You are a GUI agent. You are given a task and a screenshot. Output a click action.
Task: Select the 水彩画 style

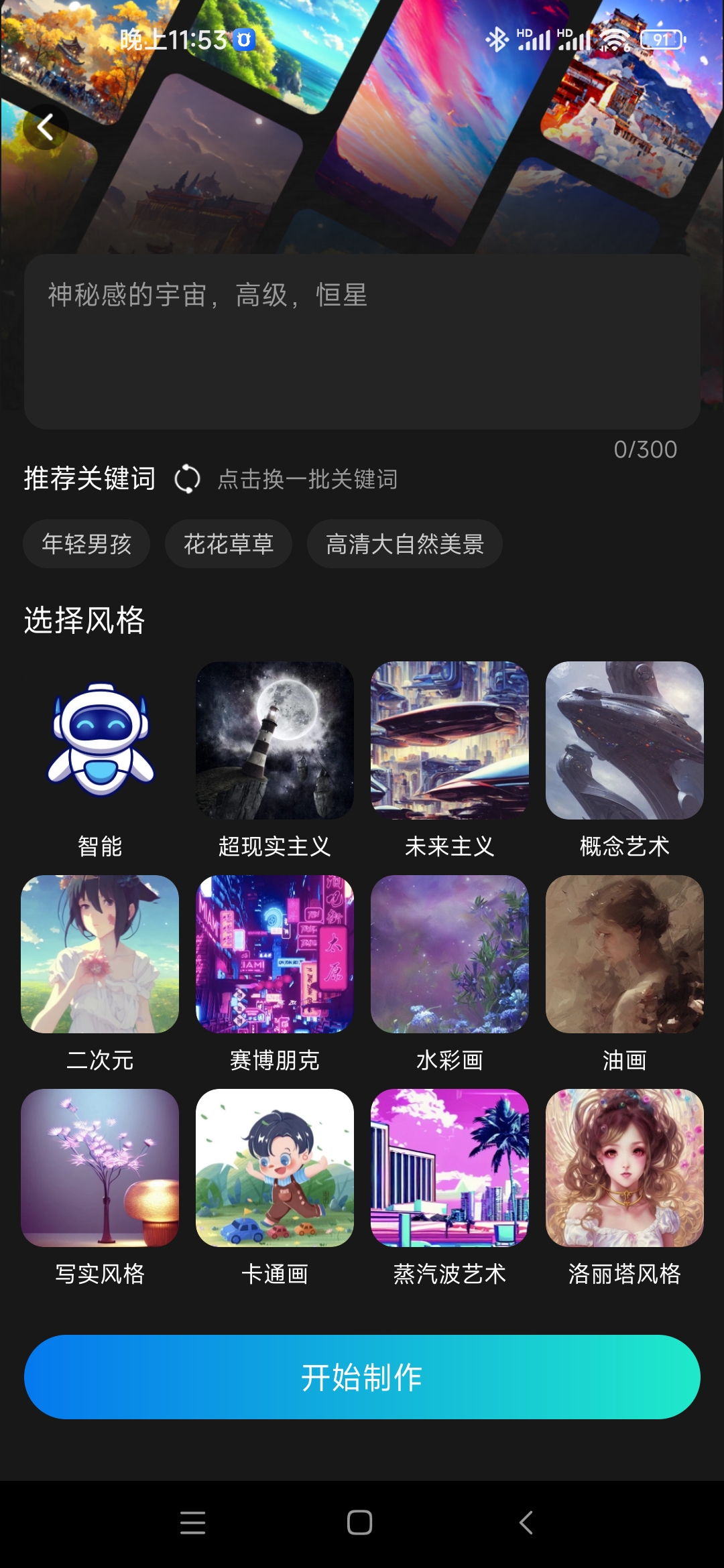click(x=450, y=954)
